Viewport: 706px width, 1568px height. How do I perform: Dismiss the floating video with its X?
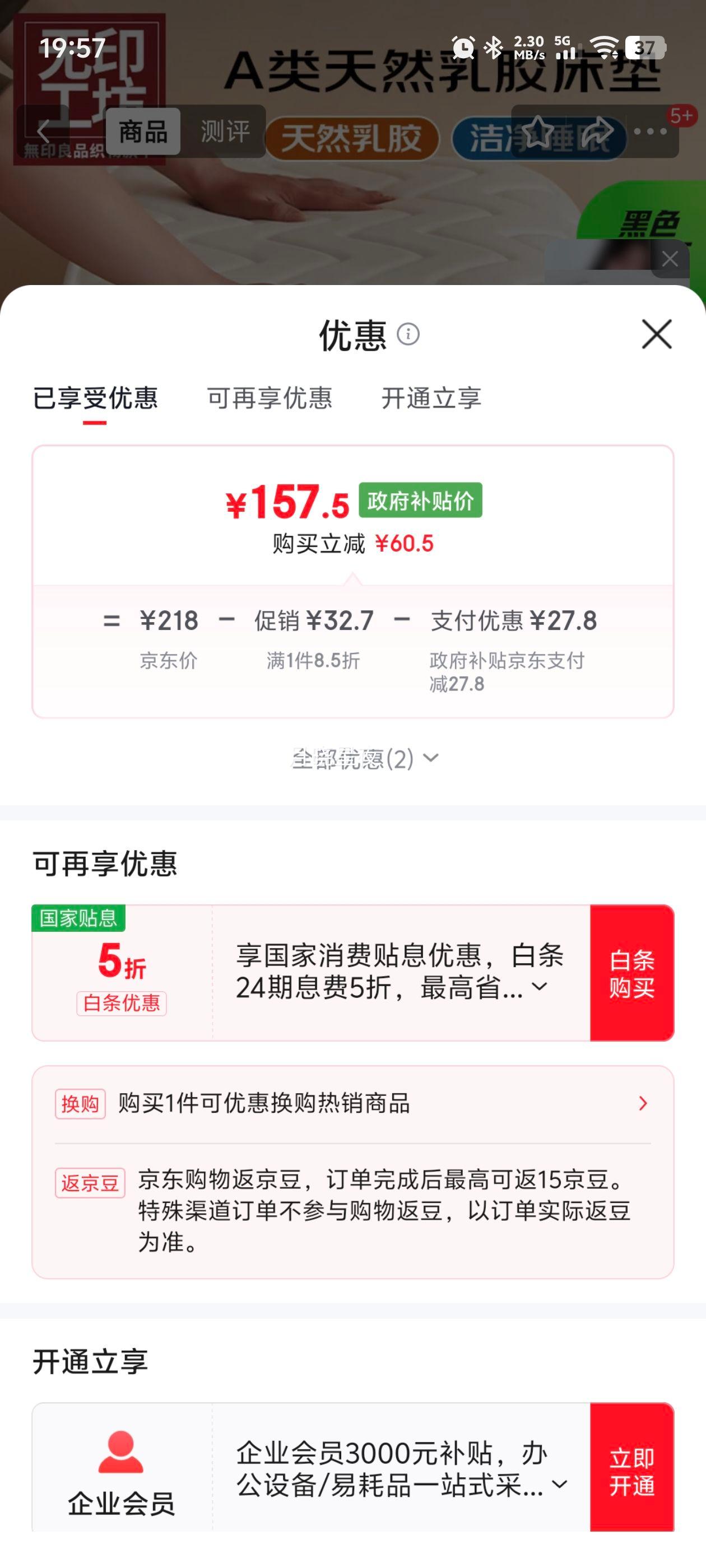(669, 259)
